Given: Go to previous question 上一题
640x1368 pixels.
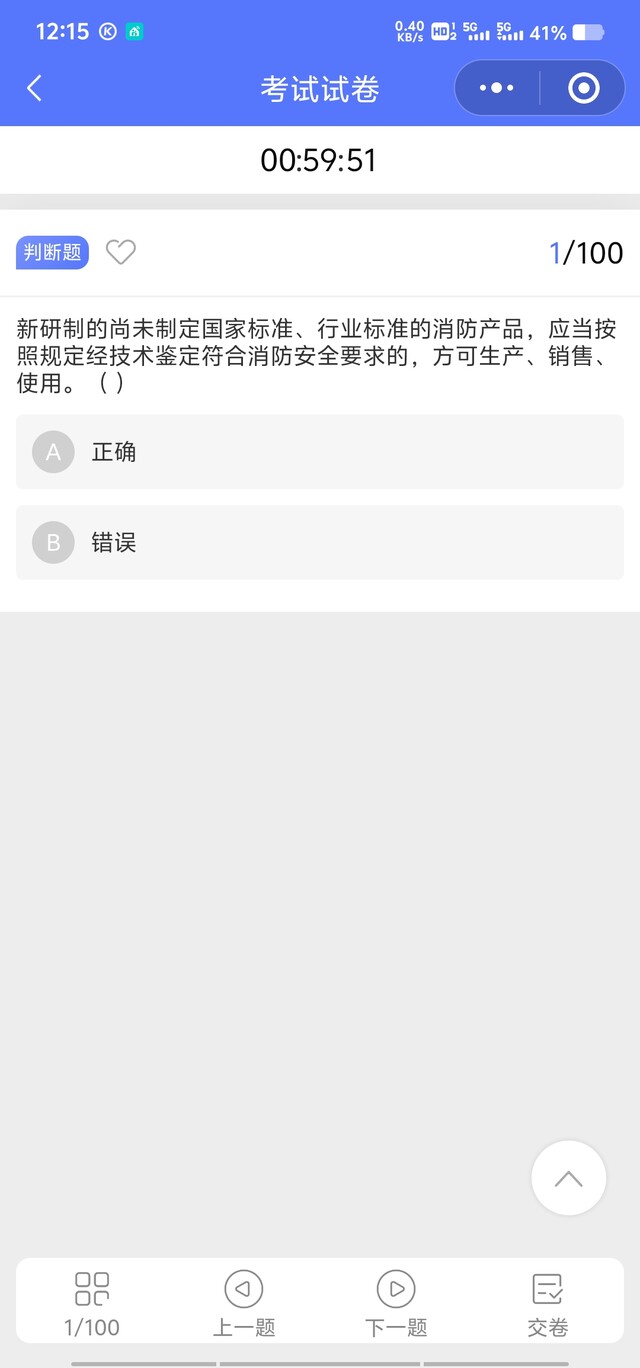Looking at the screenshot, I should tap(244, 1303).
